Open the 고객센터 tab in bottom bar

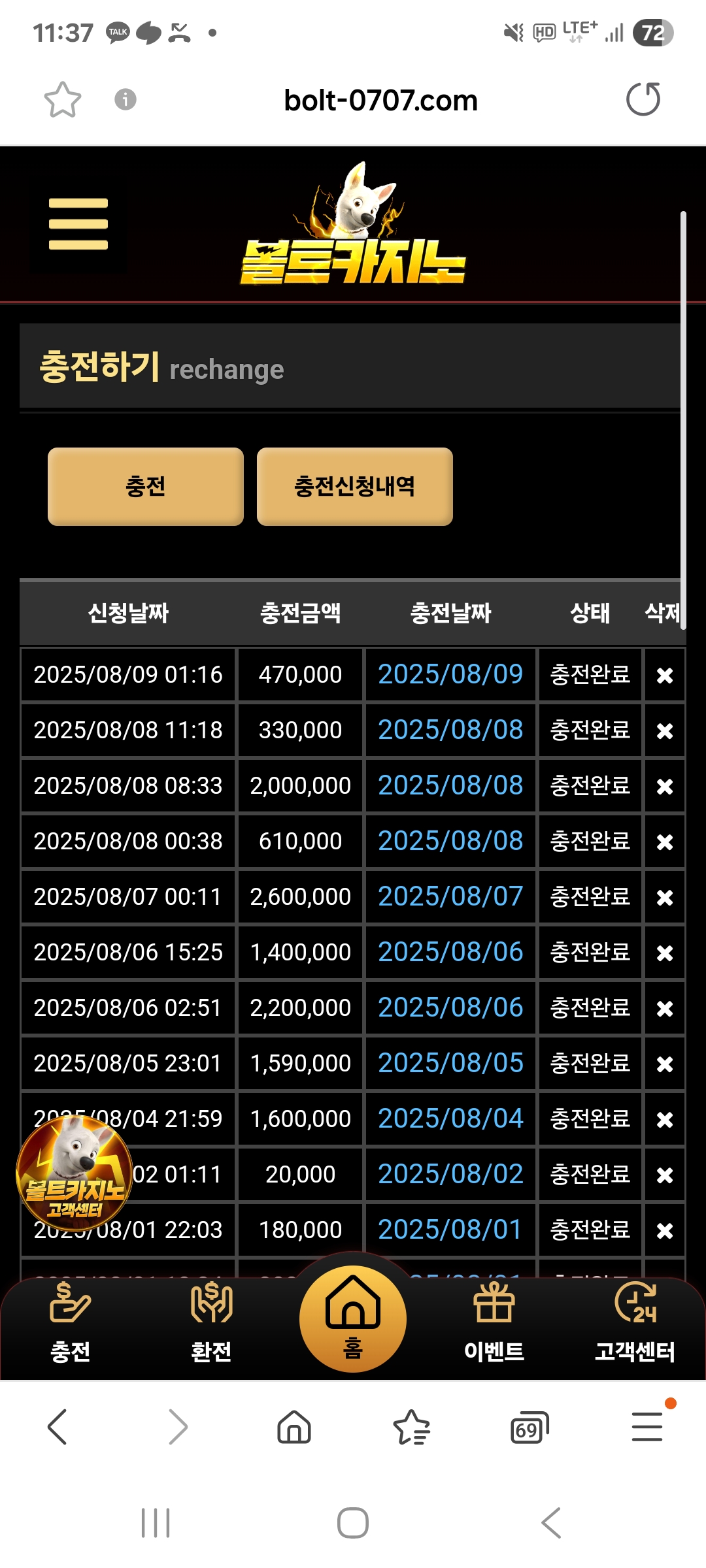tap(635, 1323)
